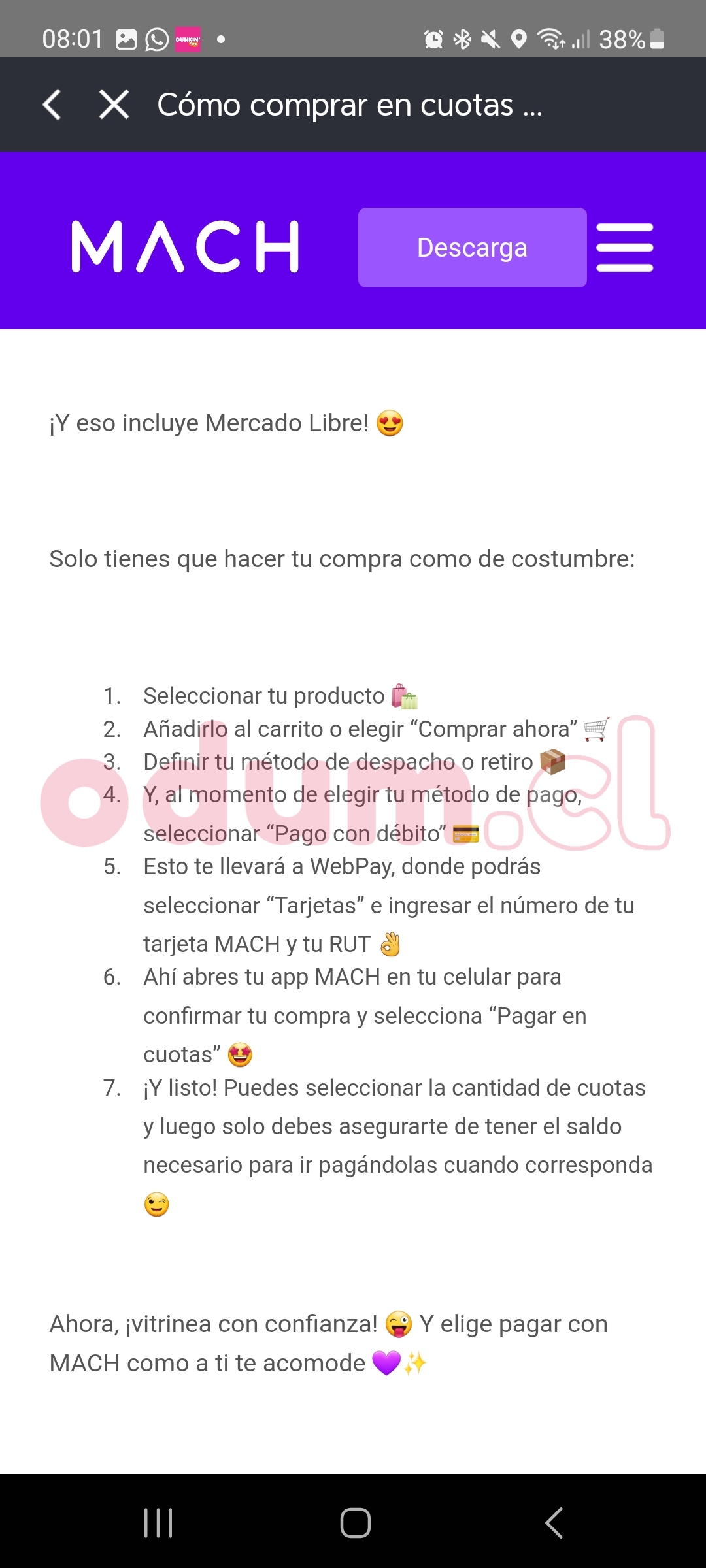Close the in-app browser
The height and width of the screenshot is (1568, 706).
114,105
